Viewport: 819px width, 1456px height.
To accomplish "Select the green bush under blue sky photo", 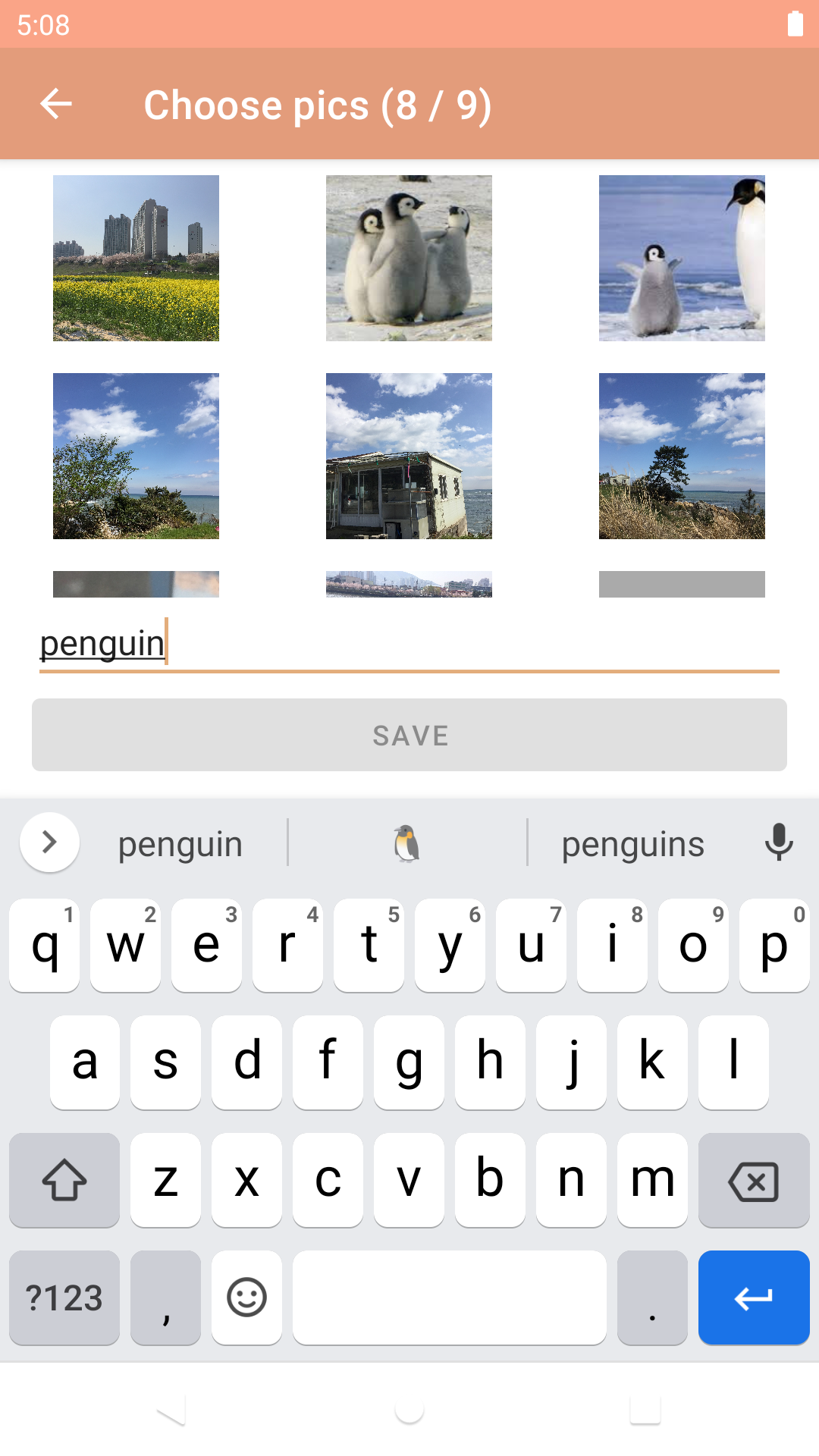I will 136,456.
